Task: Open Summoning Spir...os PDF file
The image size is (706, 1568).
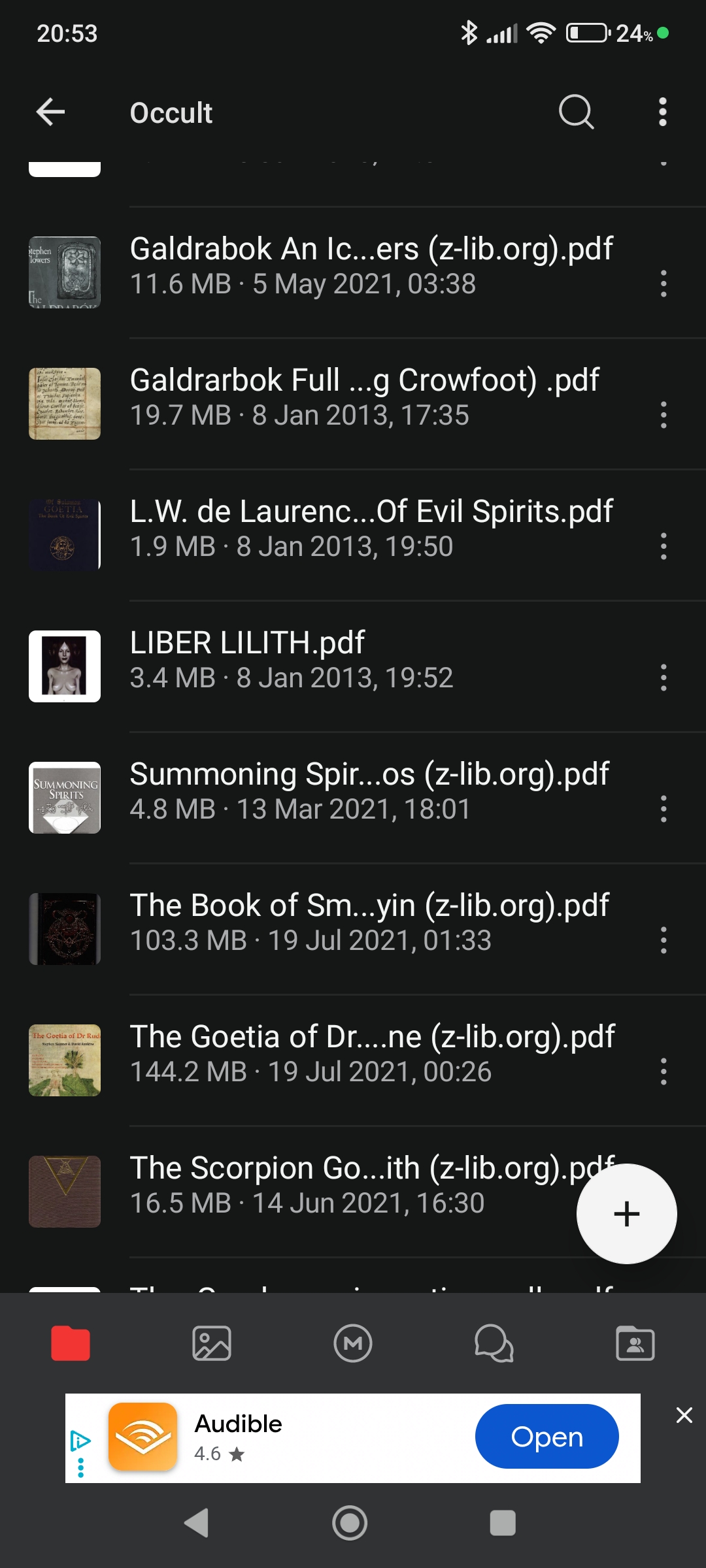Action: tap(371, 791)
